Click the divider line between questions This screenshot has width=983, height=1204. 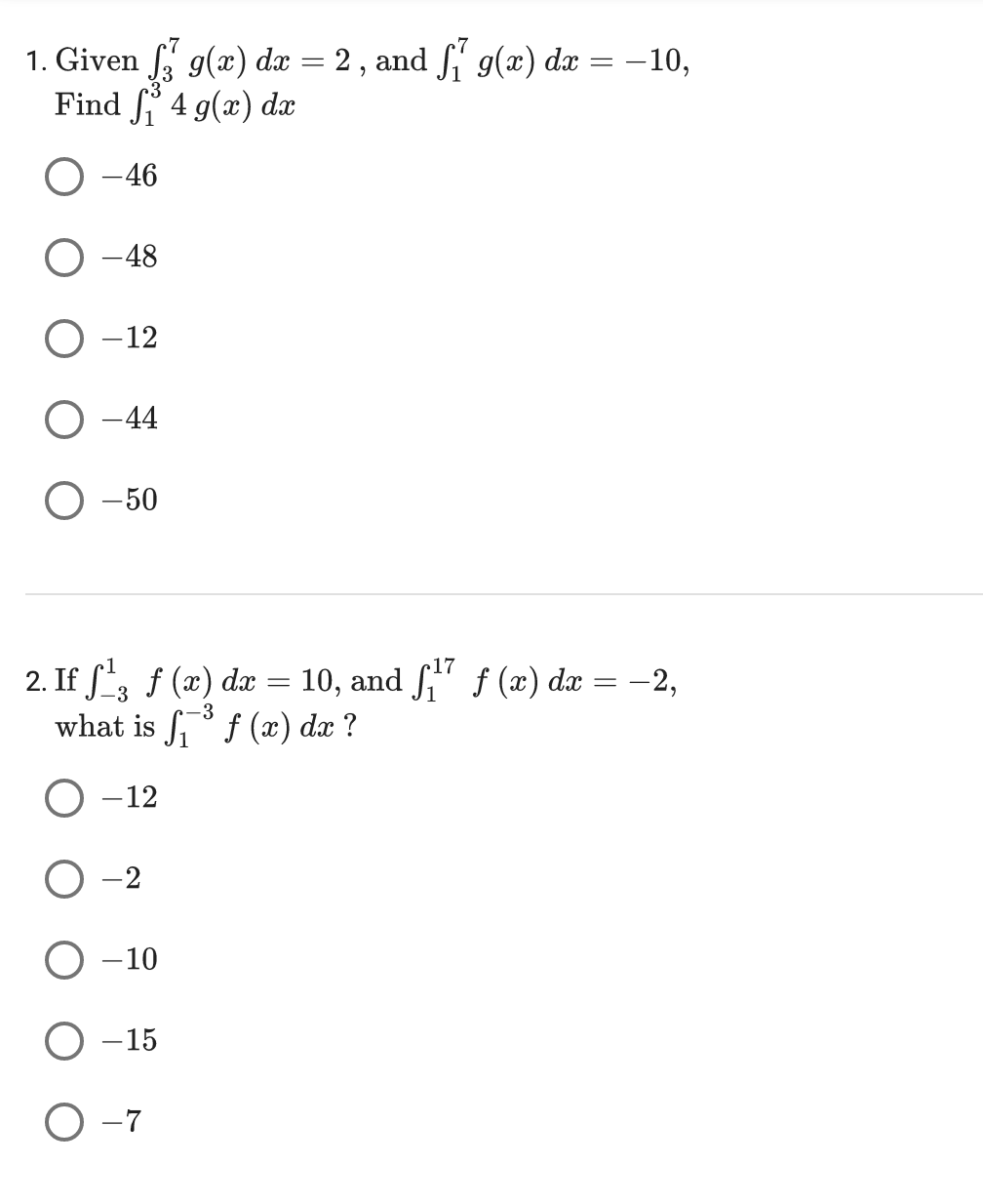coord(491,597)
